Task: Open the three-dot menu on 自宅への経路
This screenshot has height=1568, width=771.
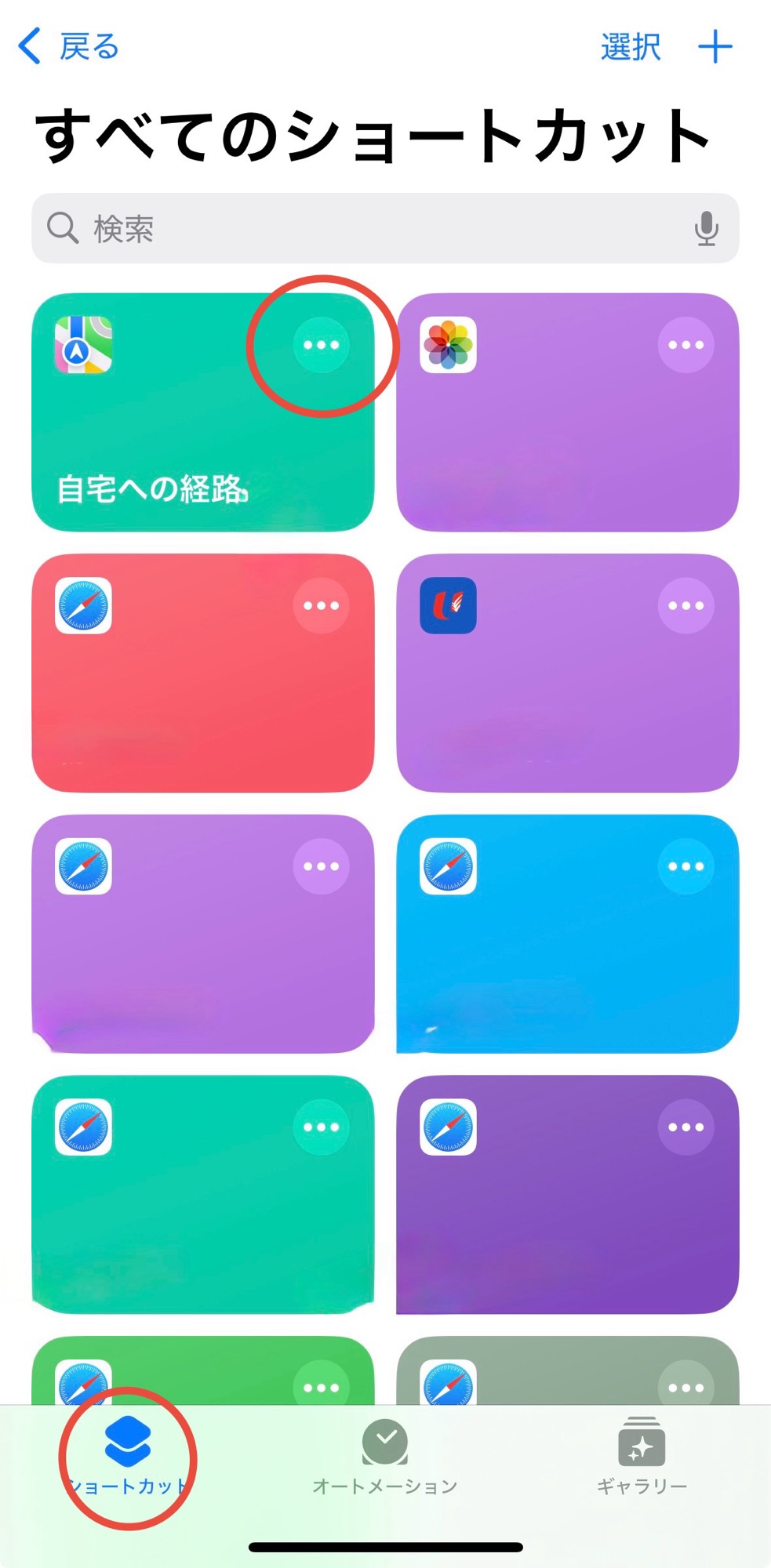Action: tap(321, 345)
